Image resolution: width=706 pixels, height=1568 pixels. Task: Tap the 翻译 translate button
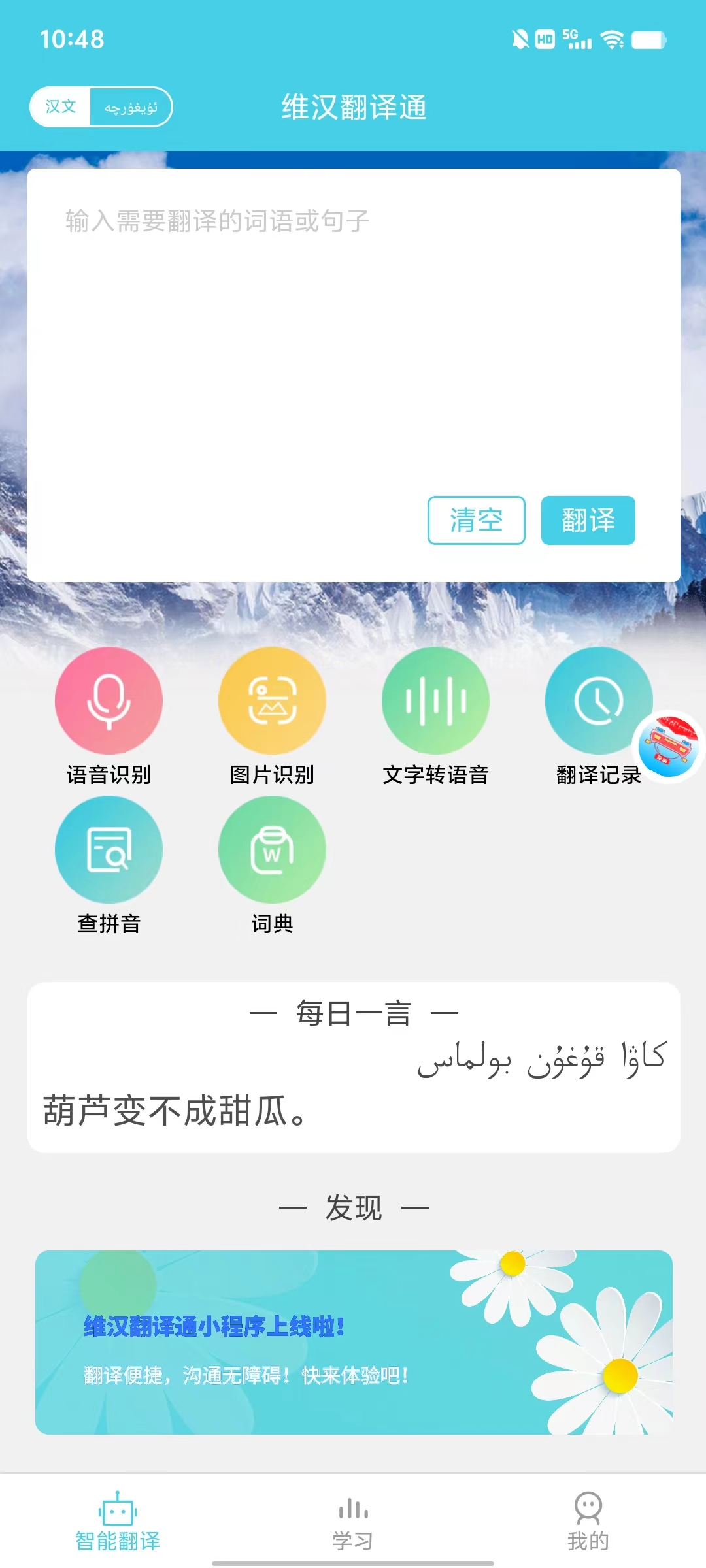(588, 520)
